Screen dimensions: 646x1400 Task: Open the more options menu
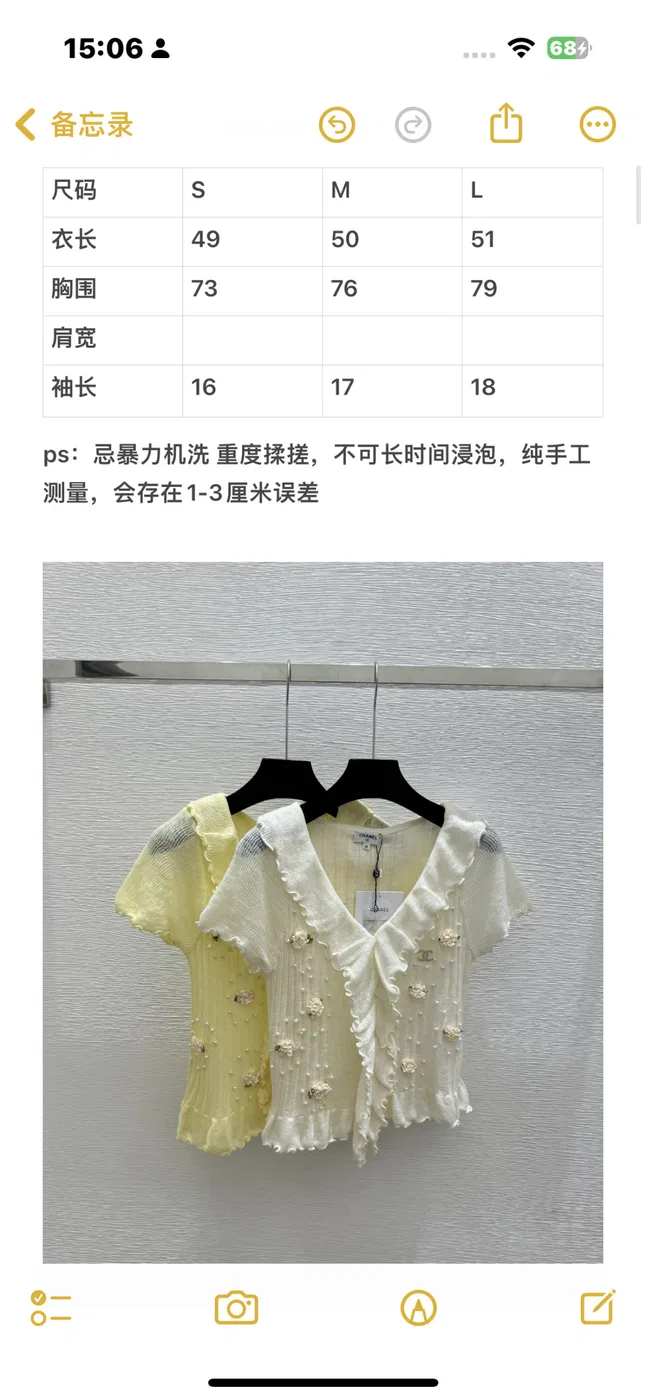[597, 125]
